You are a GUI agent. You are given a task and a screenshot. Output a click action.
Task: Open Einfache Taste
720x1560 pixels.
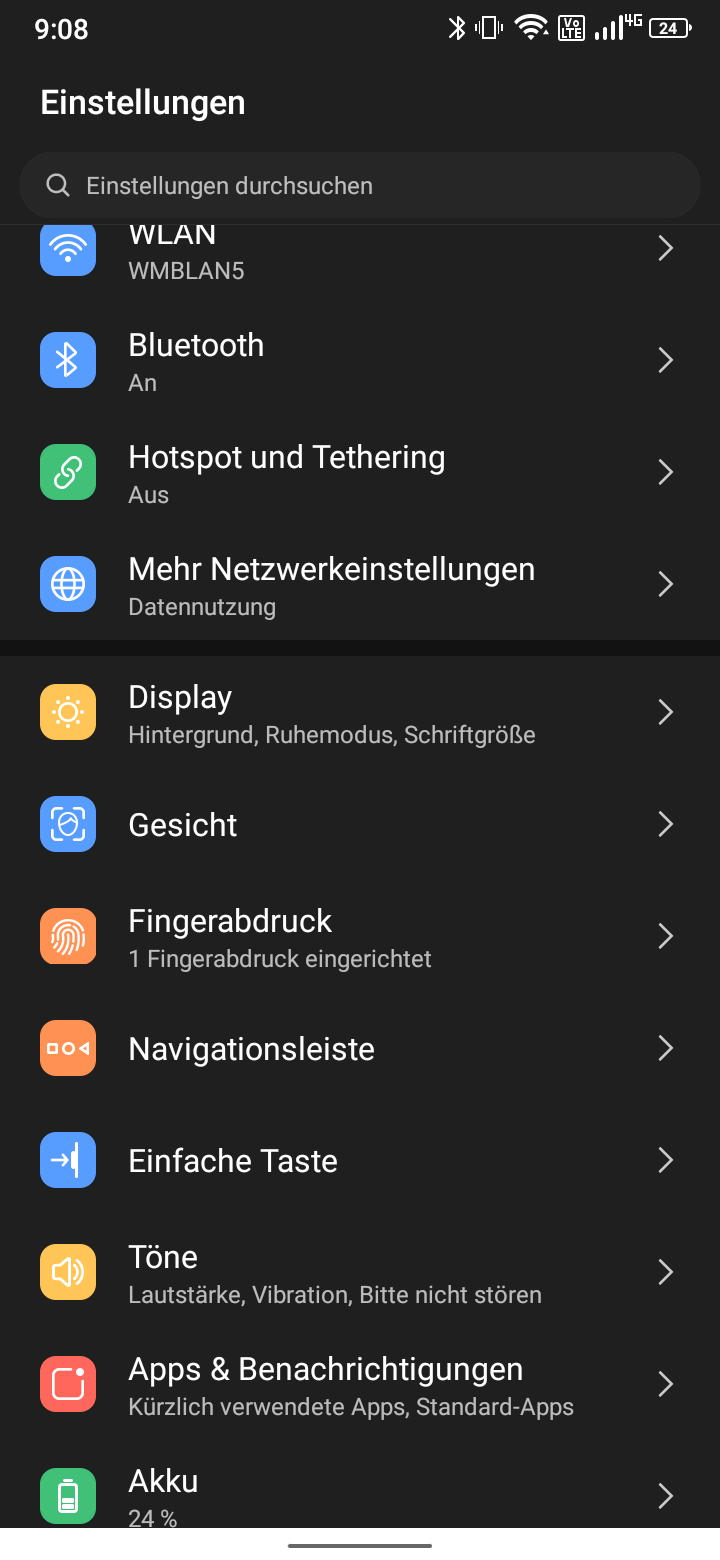pos(360,1160)
